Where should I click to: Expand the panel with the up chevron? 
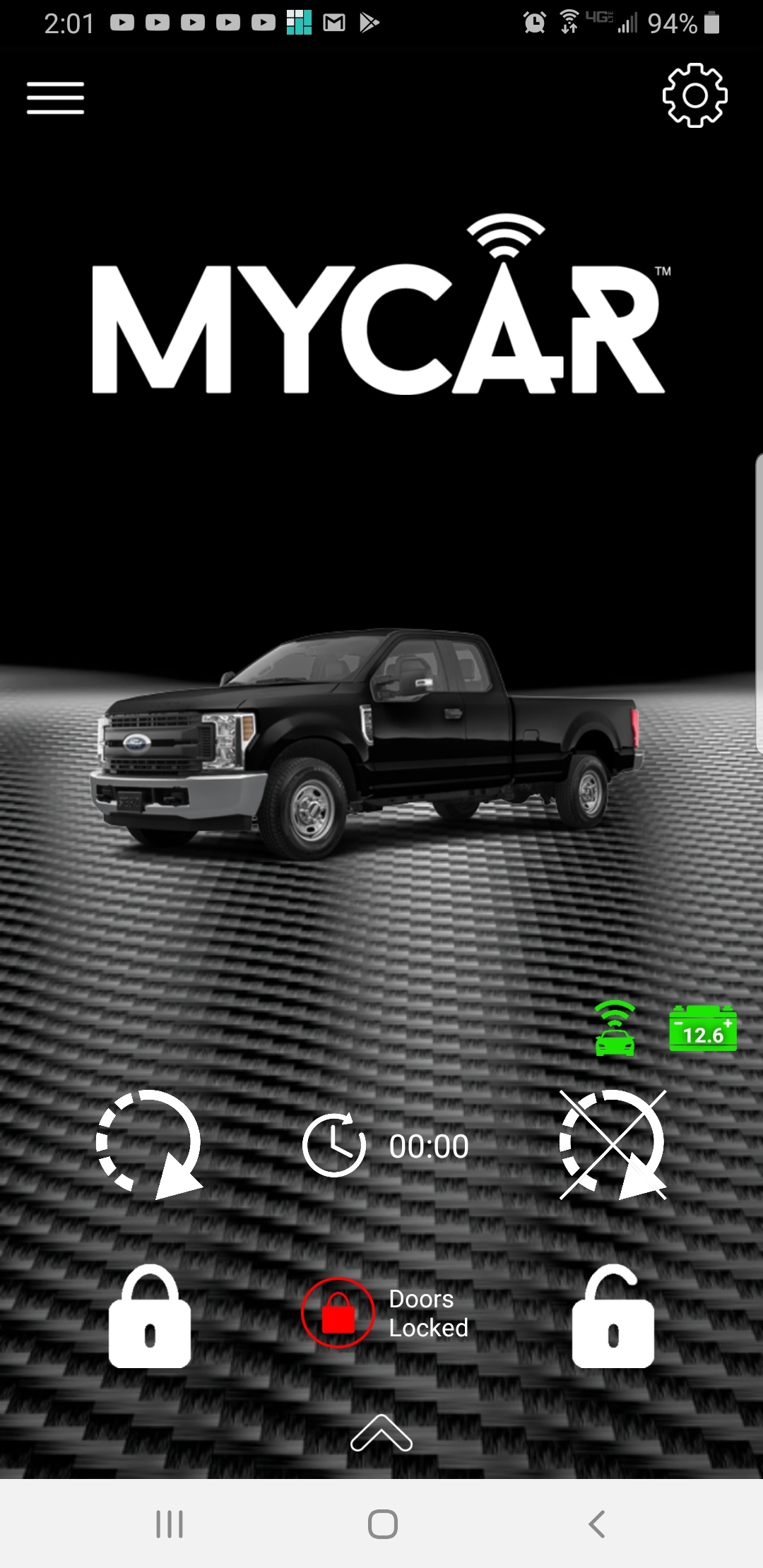(x=381, y=1433)
